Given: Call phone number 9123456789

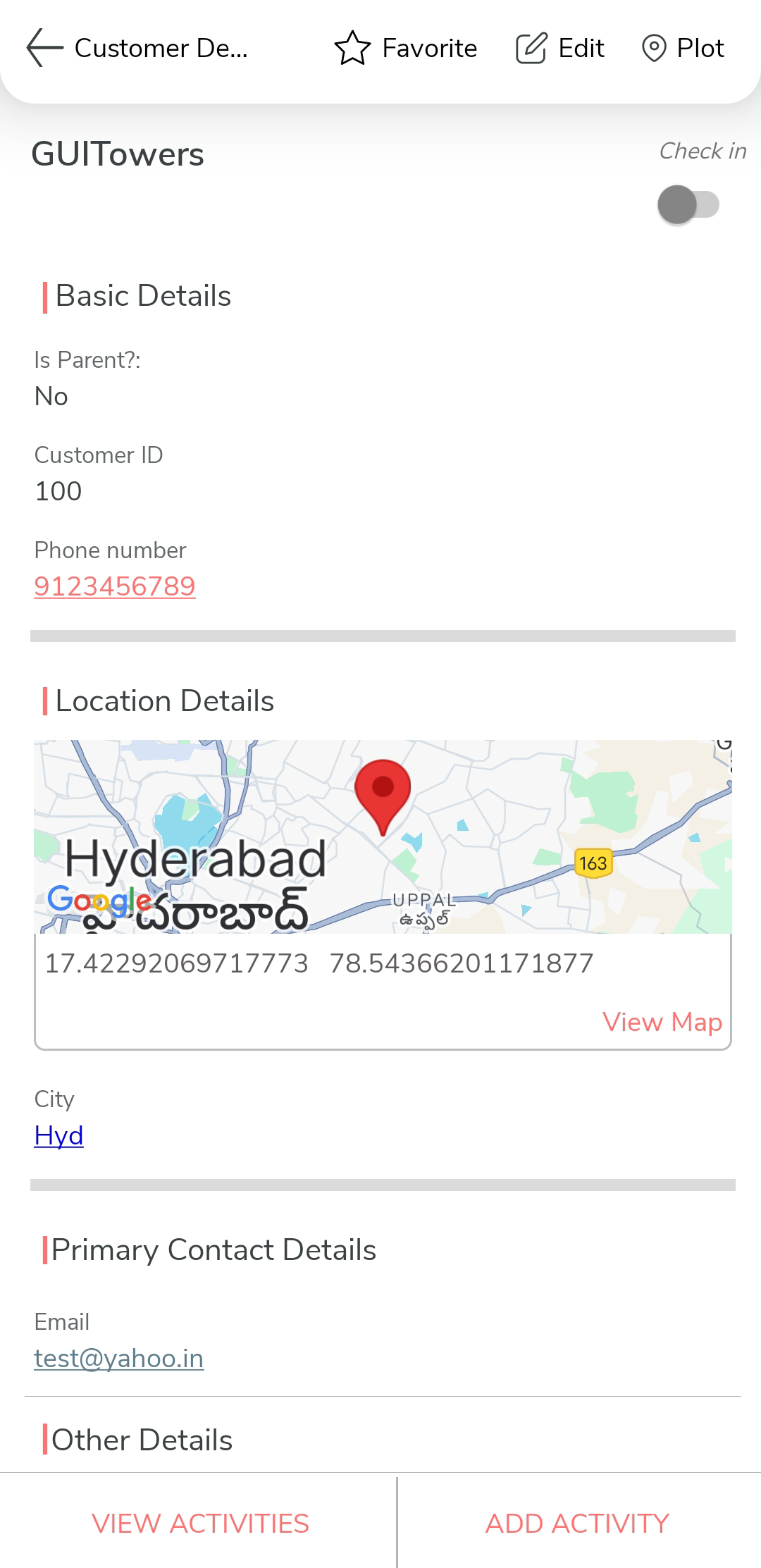Looking at the screenshot, I should click(x=115, y=586).
